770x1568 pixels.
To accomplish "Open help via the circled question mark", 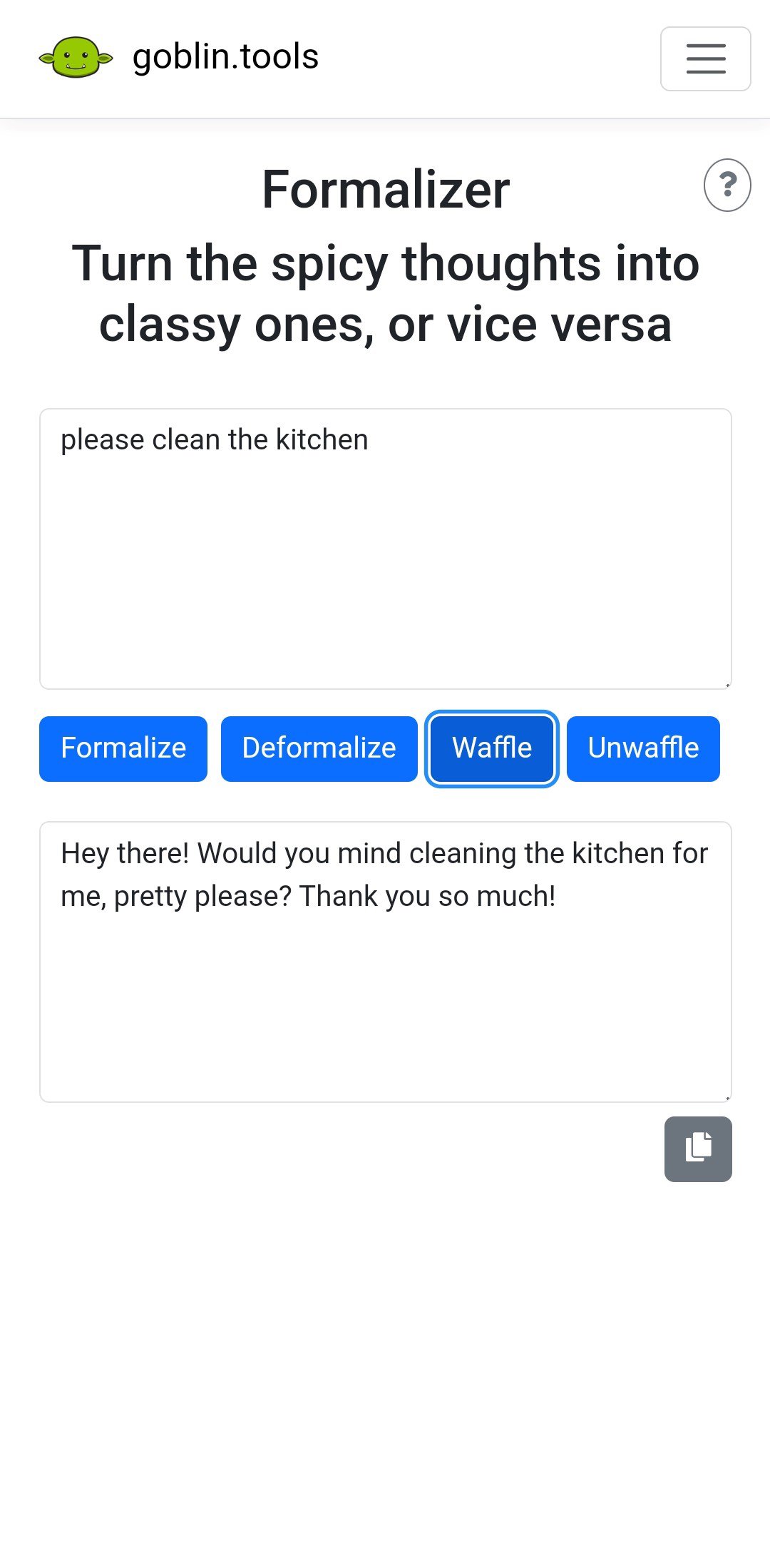I will pyautogui.click(x=728, y=187).
